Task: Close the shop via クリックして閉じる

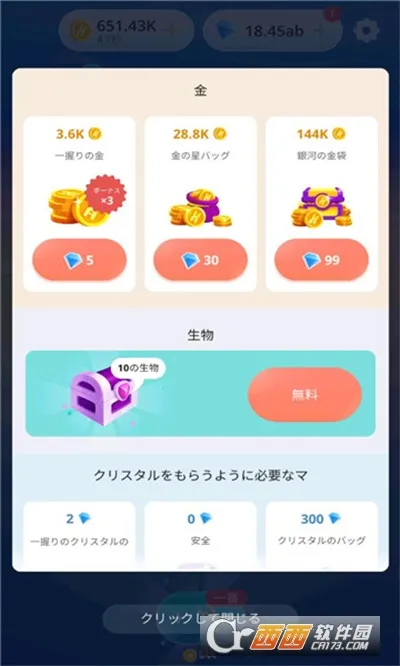Action: click(x=200, y=618)
